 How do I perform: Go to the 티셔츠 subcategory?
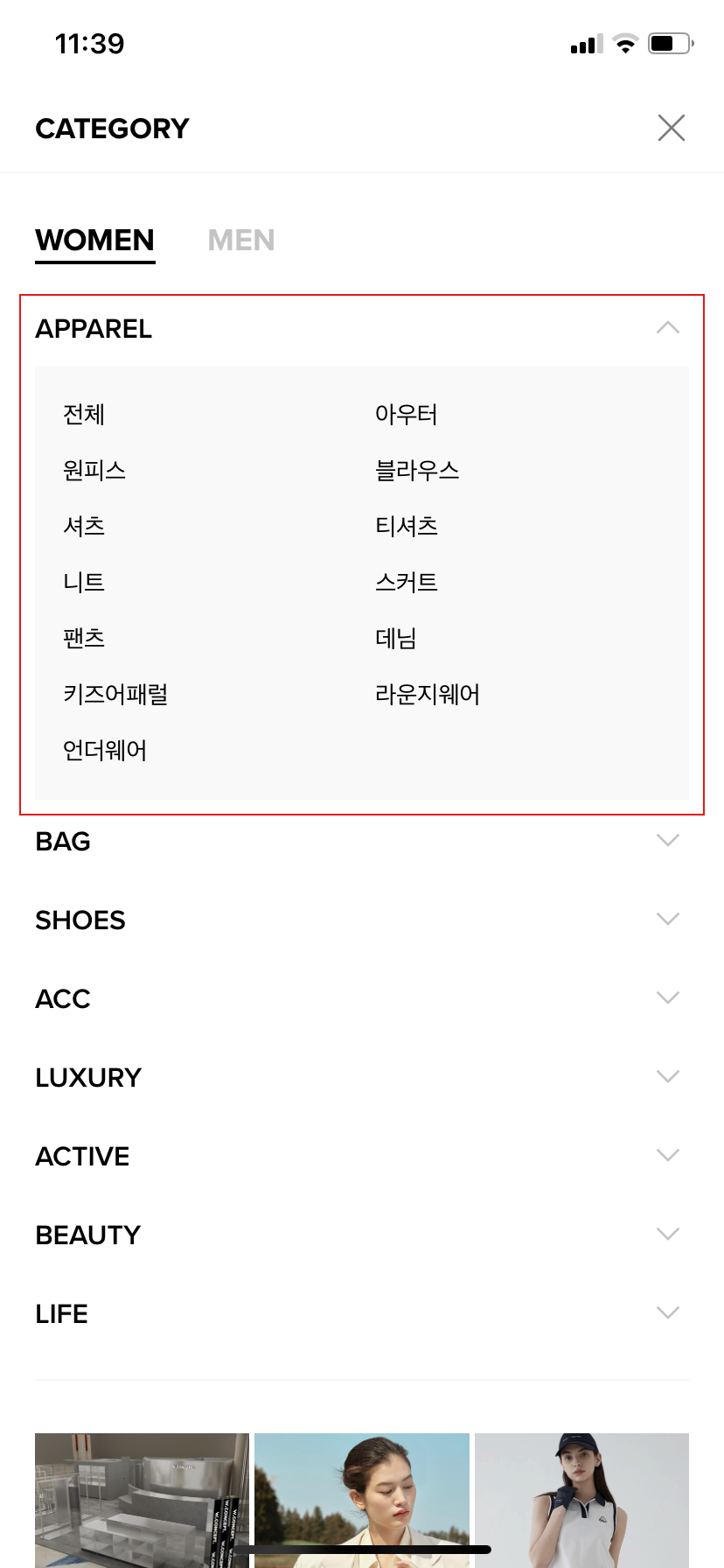[407, 526]
